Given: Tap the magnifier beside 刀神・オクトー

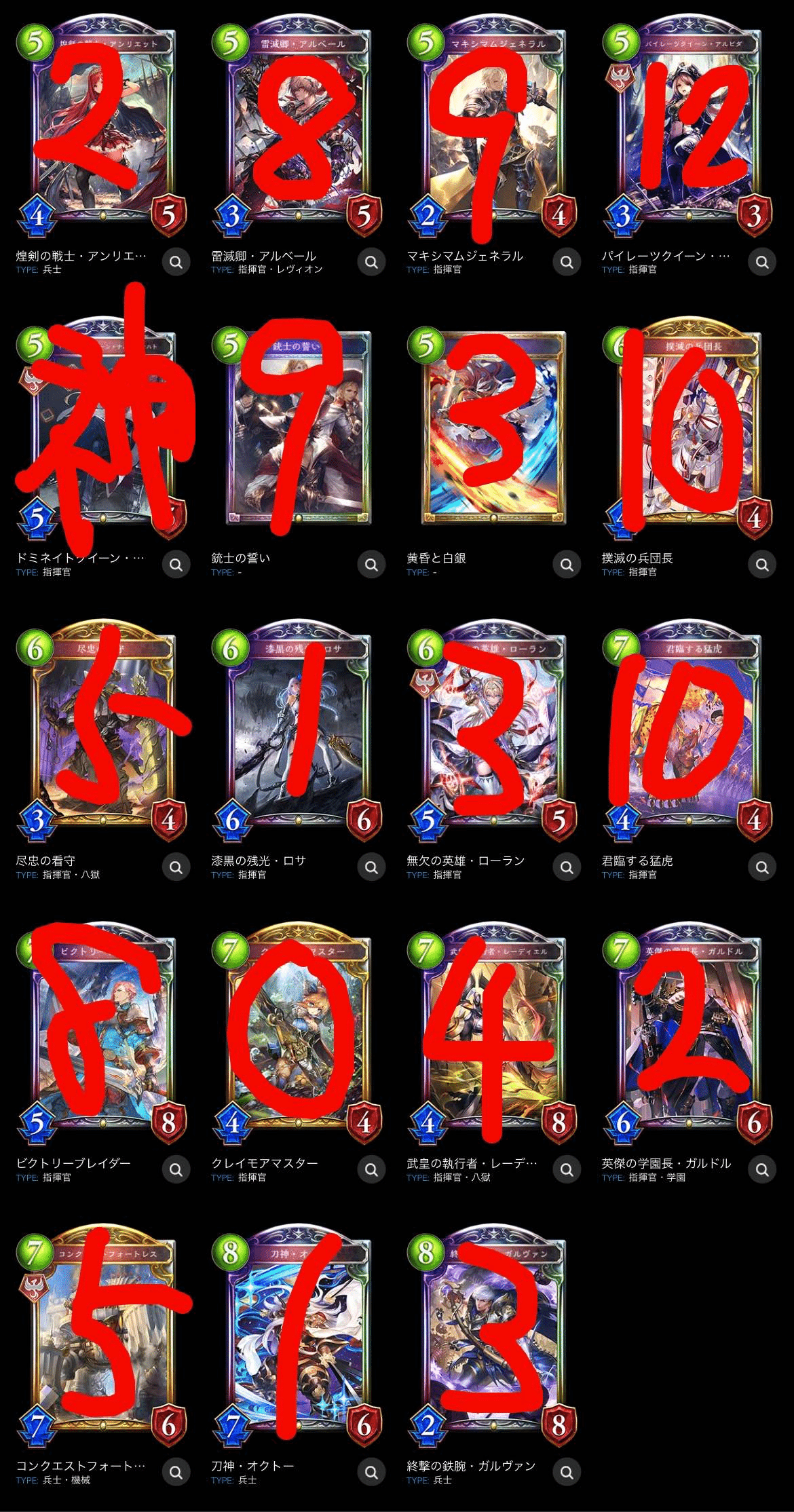Looking at the screenshot, I should click(x=371, y=1472).
